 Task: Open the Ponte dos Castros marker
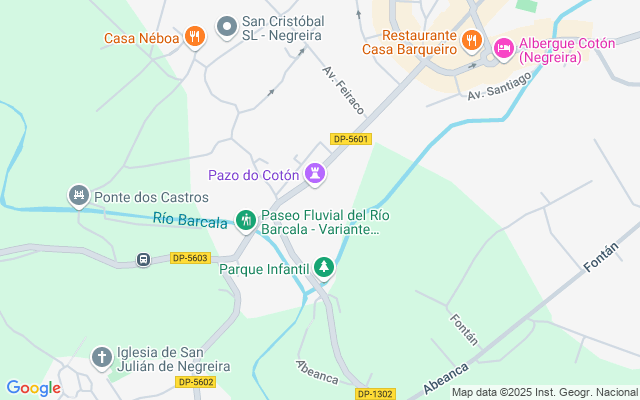point(78,196)
